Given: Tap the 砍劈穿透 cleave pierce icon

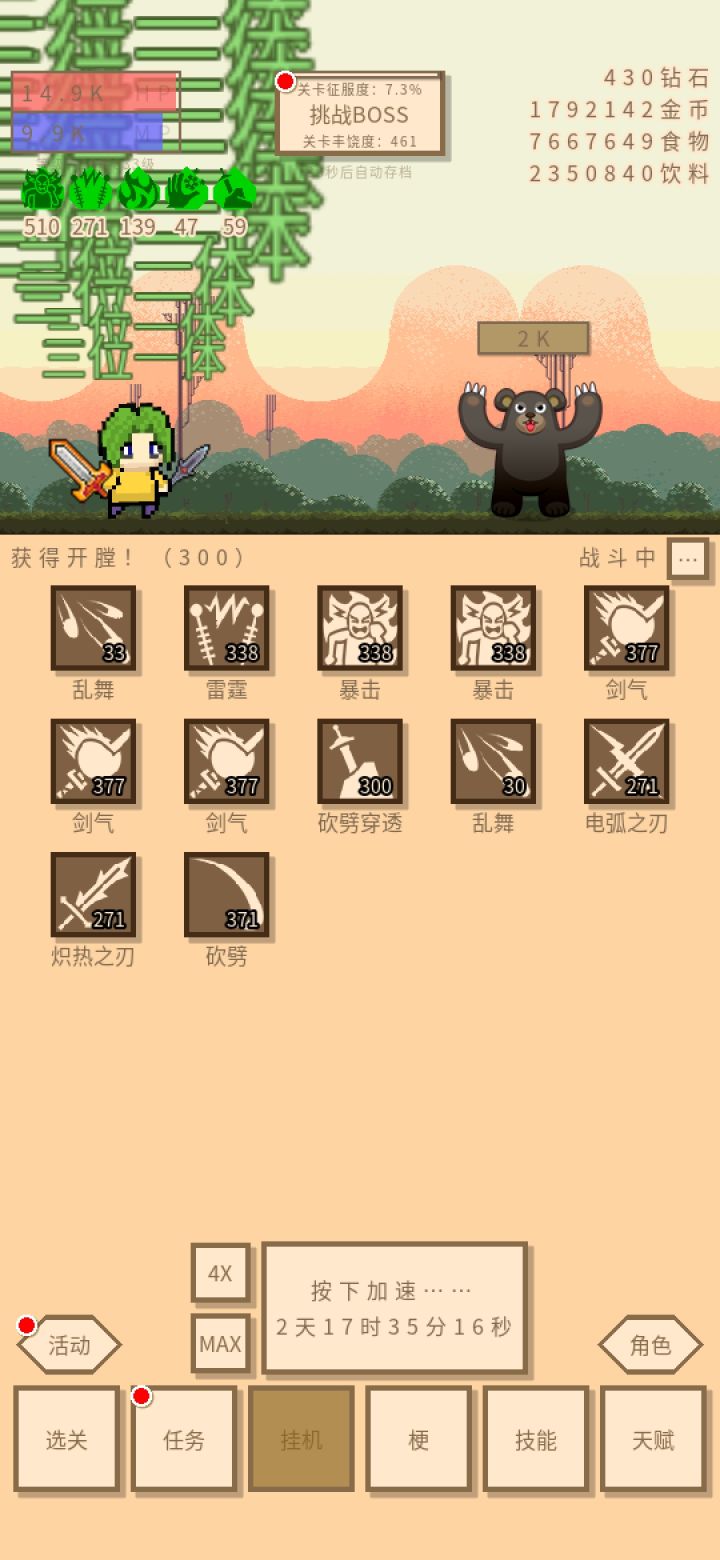Looking at the screenshot, I should (x=361, y=765).
